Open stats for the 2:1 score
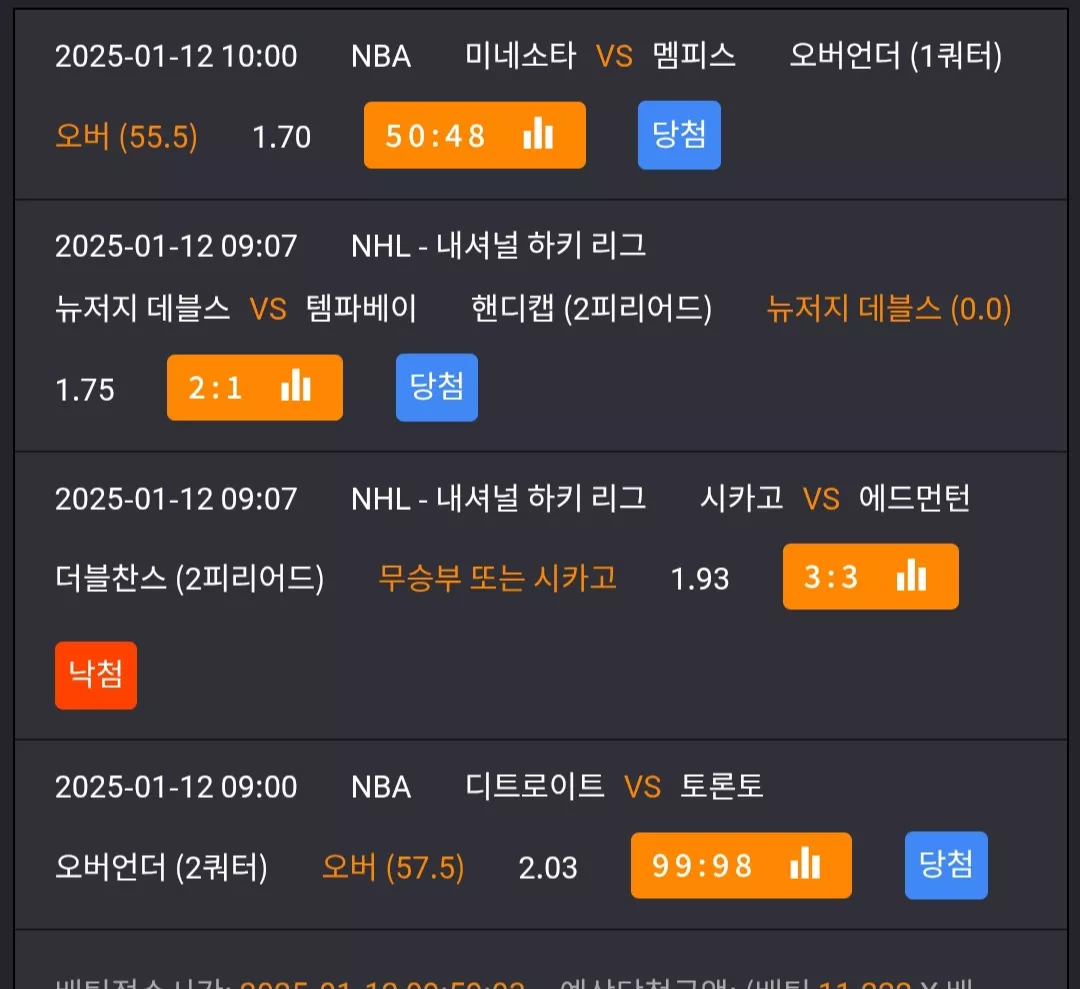Screen dimensions: 1080x989 [x=255, y=387]
